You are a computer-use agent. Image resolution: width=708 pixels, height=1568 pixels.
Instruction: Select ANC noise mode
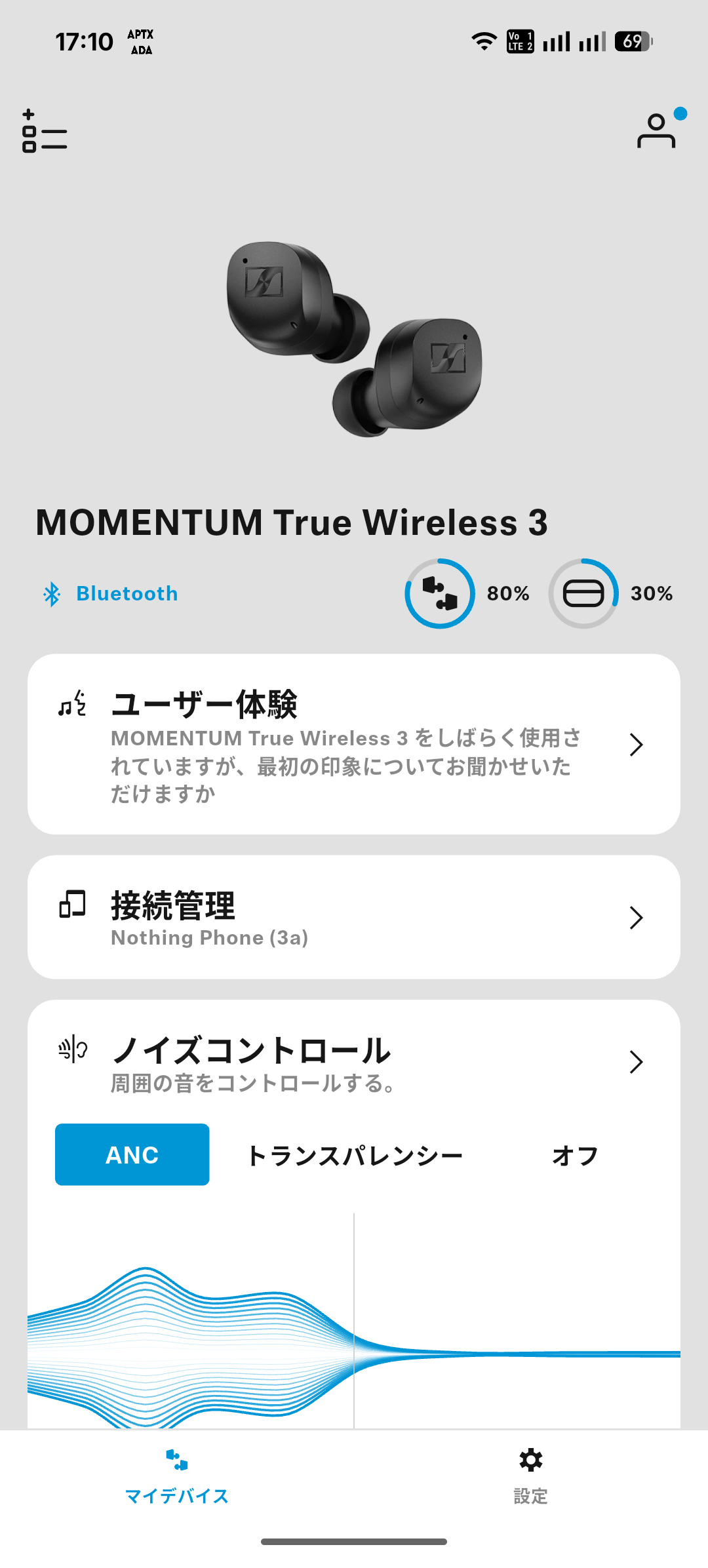click(x=132, y=1155)
